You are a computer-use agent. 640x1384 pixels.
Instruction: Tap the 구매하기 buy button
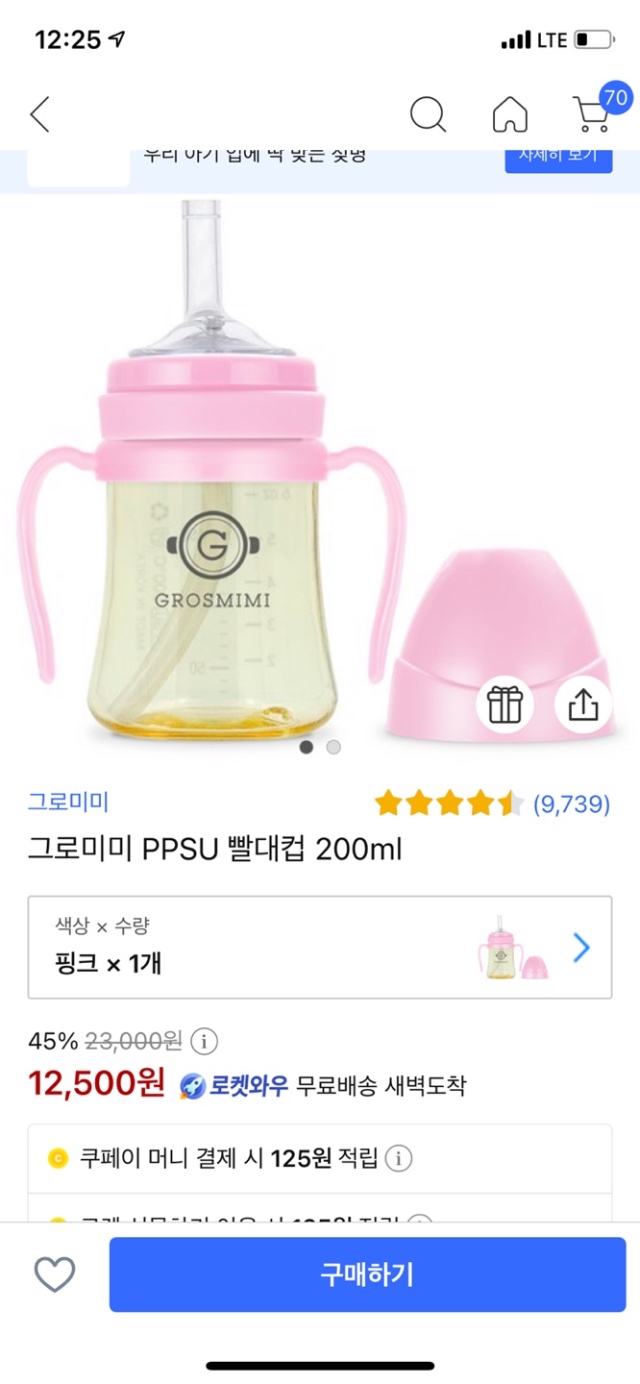[367, 1274]
